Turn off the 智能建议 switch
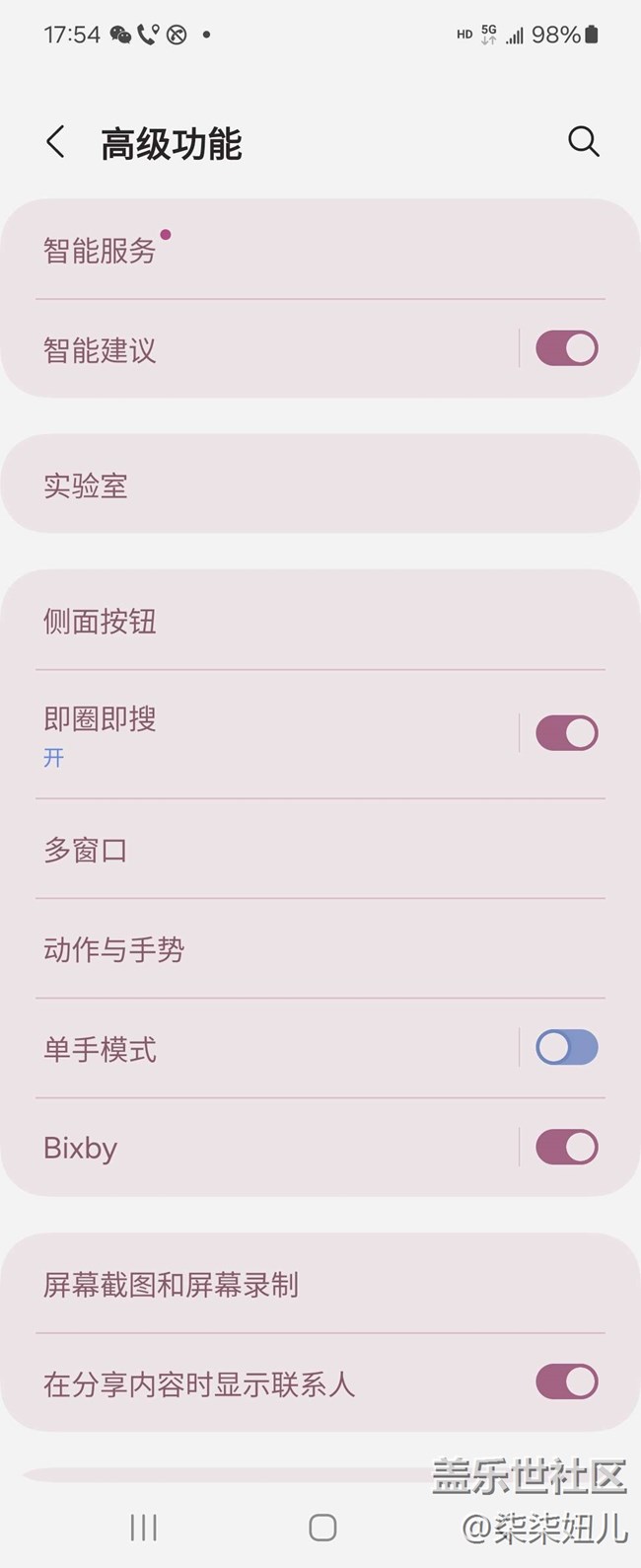Viewport: 641px width, 1568px height. tap(566, 348)
